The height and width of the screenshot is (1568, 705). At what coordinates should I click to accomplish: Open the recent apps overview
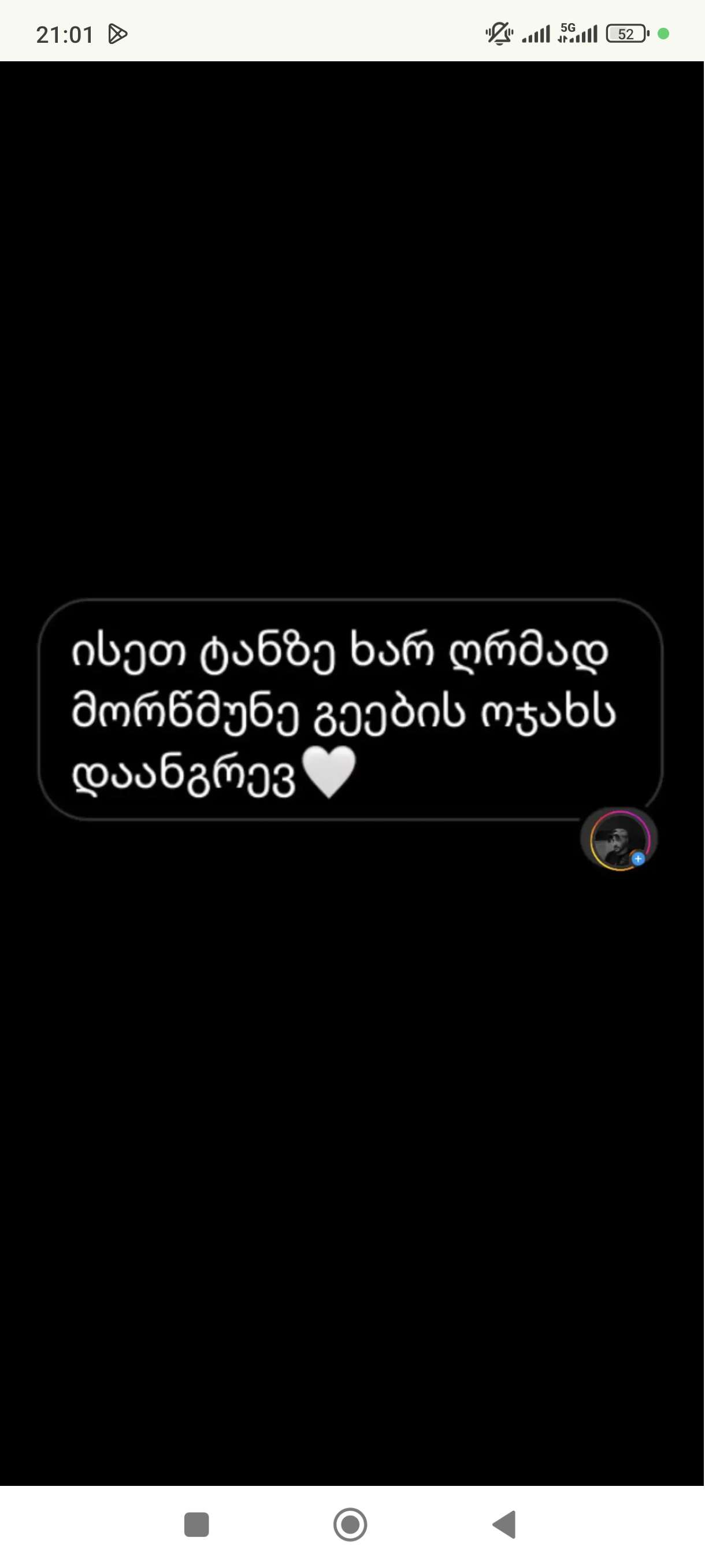pos(196,1524)
